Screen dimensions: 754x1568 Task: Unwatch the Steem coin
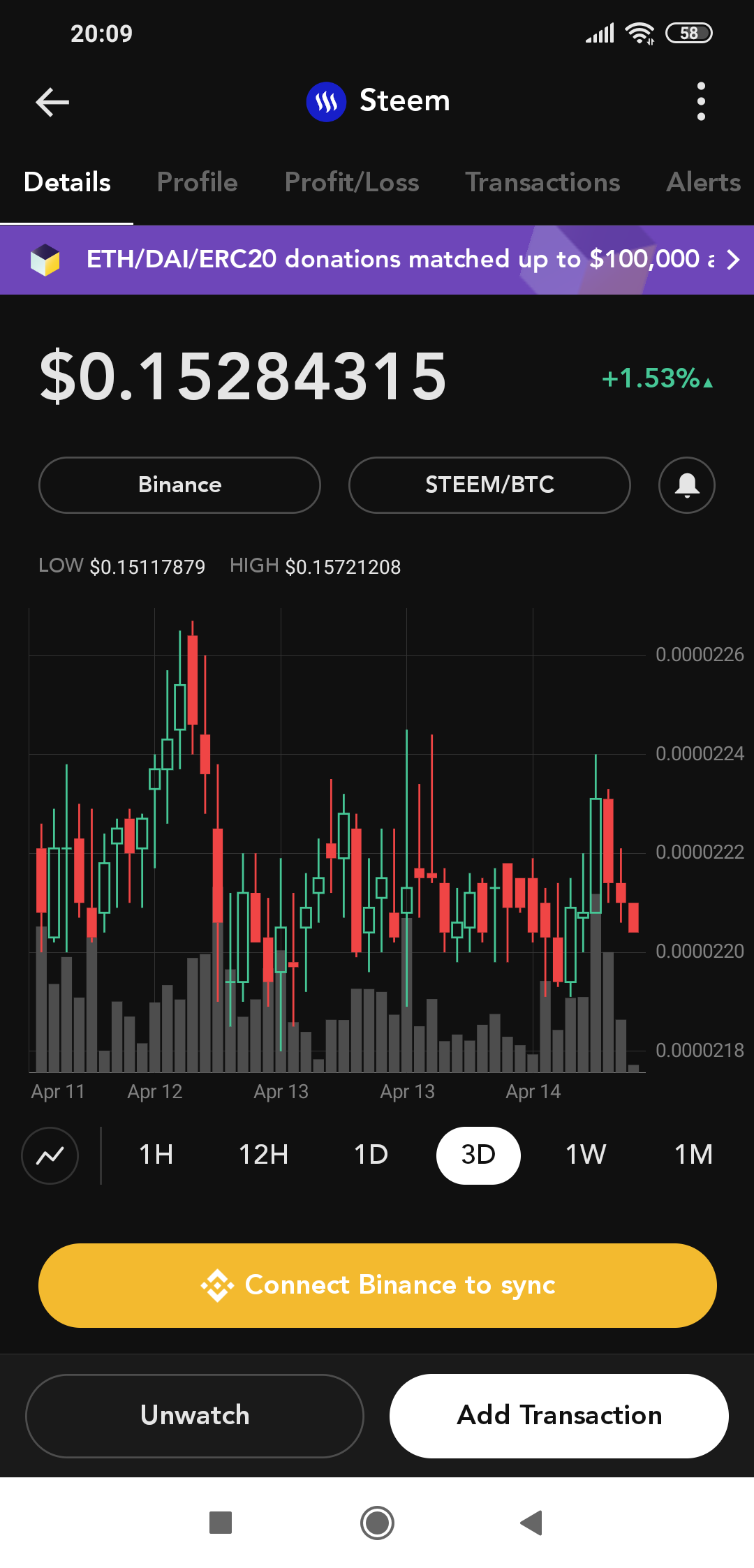(195, 1416)
